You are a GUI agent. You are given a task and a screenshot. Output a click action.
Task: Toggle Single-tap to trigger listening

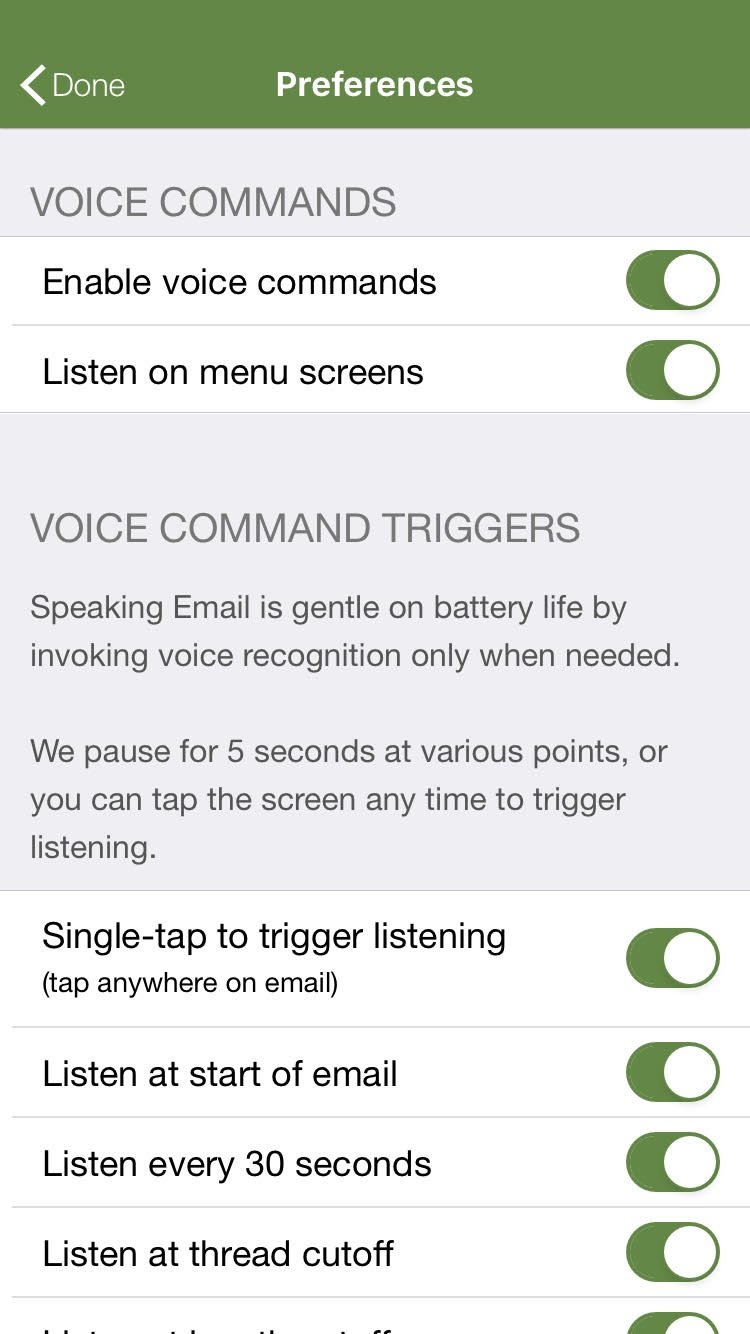click(673, 958)
